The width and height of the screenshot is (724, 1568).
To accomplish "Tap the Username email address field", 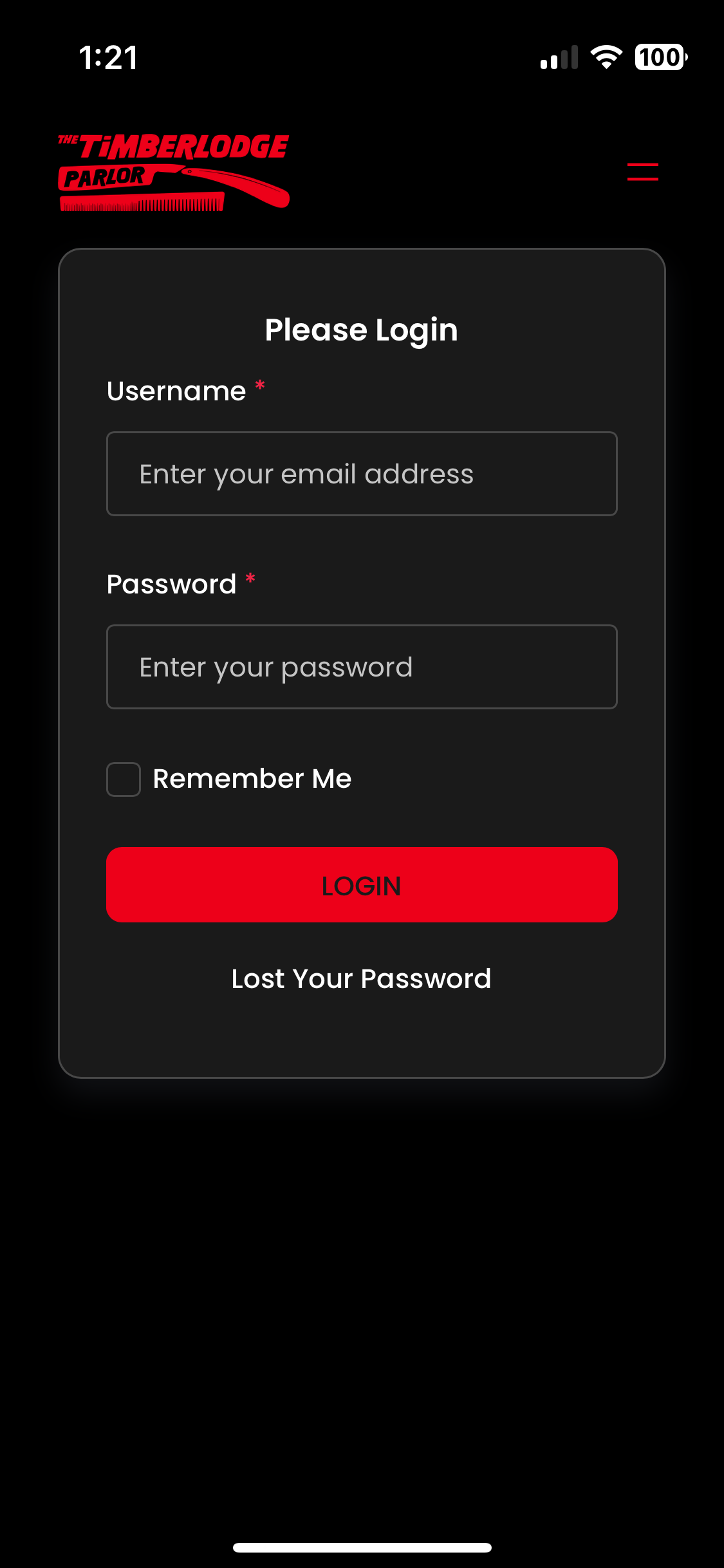I will click(x=362, y=474).
